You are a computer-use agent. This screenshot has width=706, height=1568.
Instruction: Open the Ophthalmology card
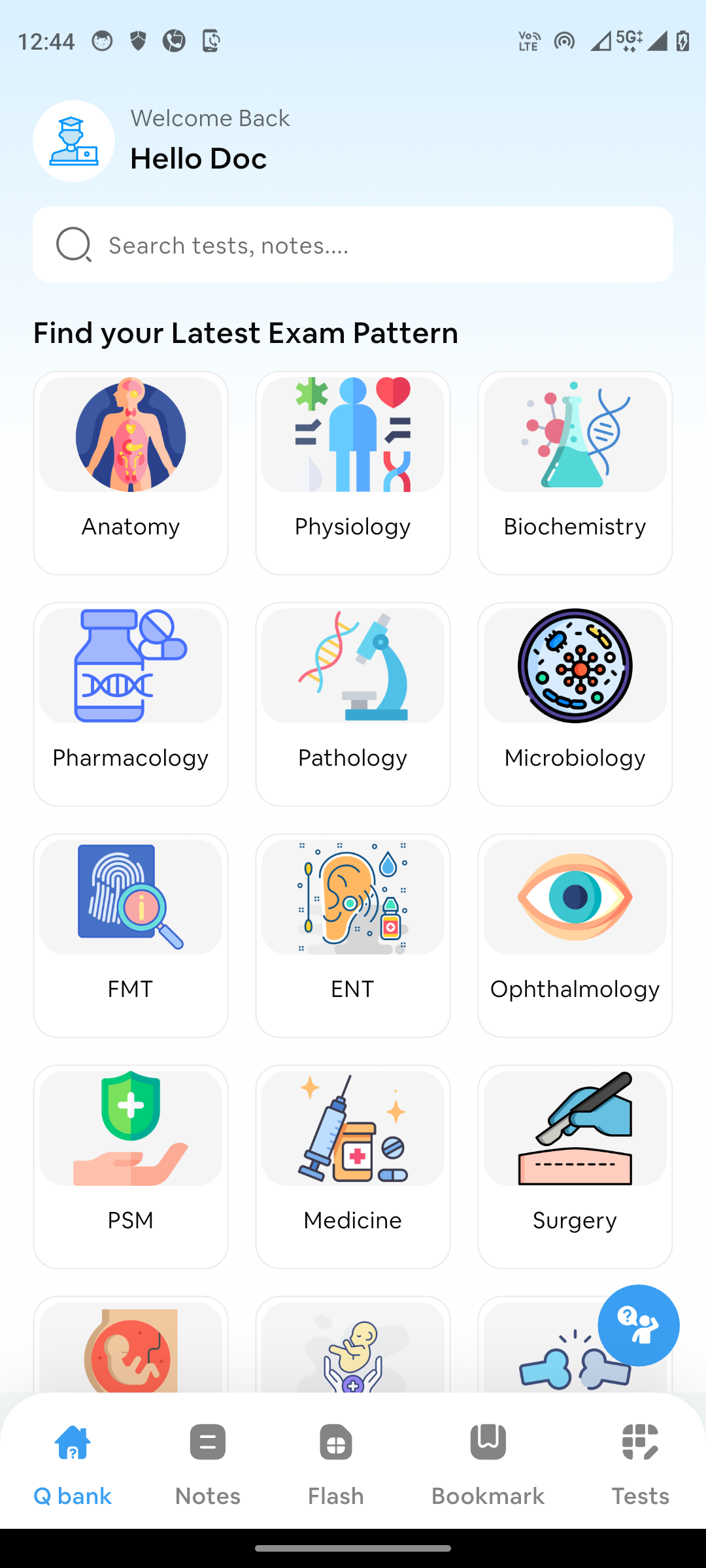point(575,936)
